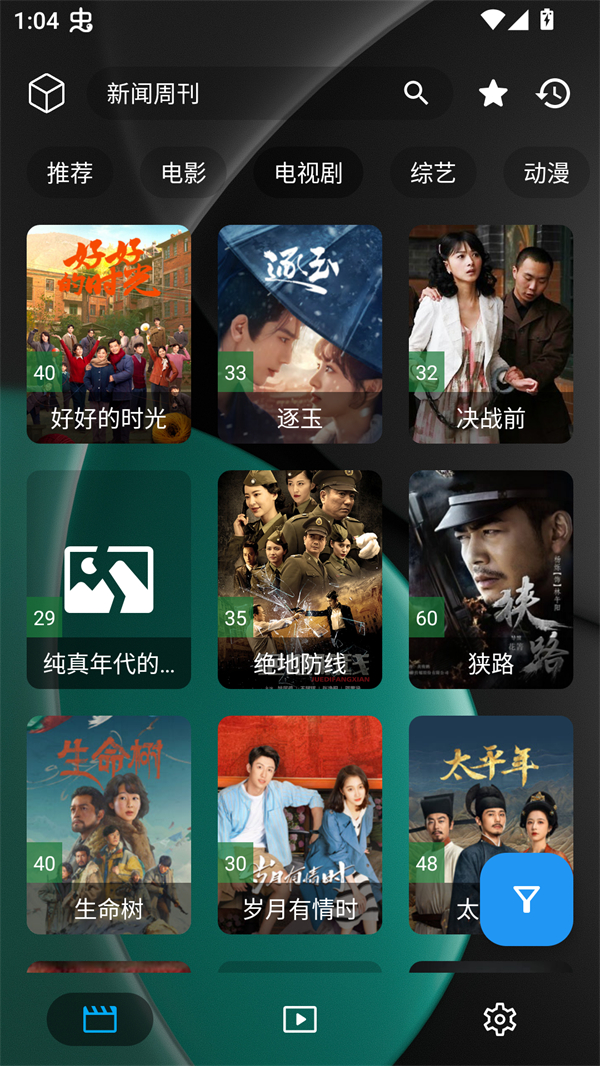600x1066 pixels.
Task: Open the drama 岁月有情时
Action: (x=300, y=824)
